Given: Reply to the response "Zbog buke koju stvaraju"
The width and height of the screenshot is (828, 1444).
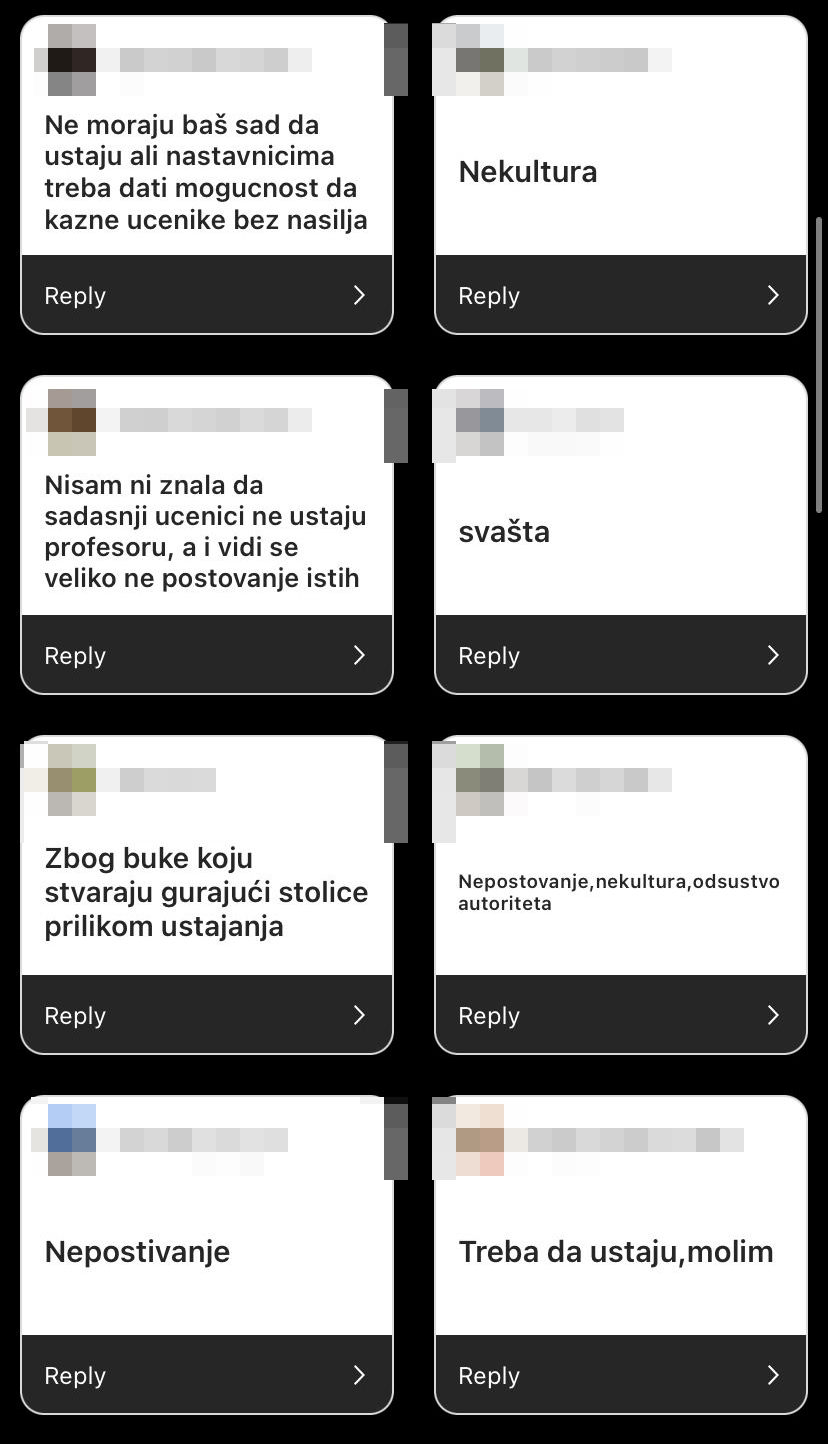Looking at the screenshot, I should [x=207, y=1015].
